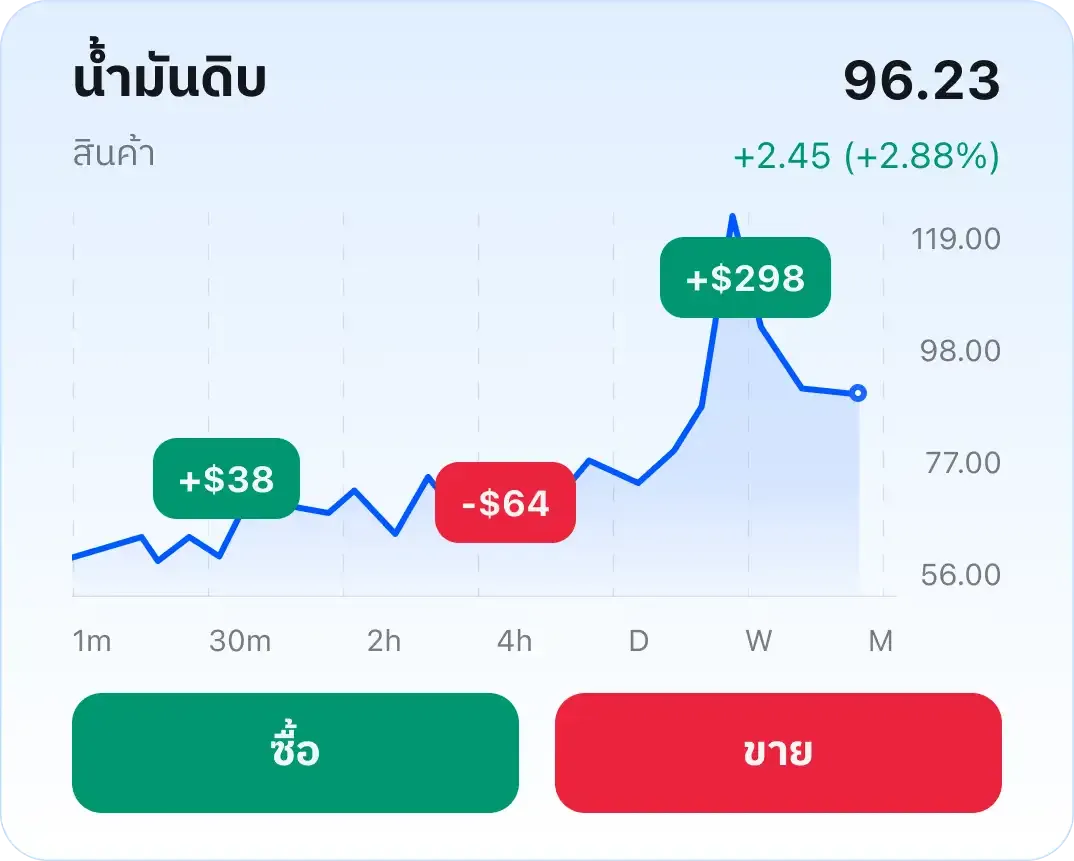The image size is (1074, 861).
Task: Switch chart to 1m timeframe
Action: tap(92, 641)
